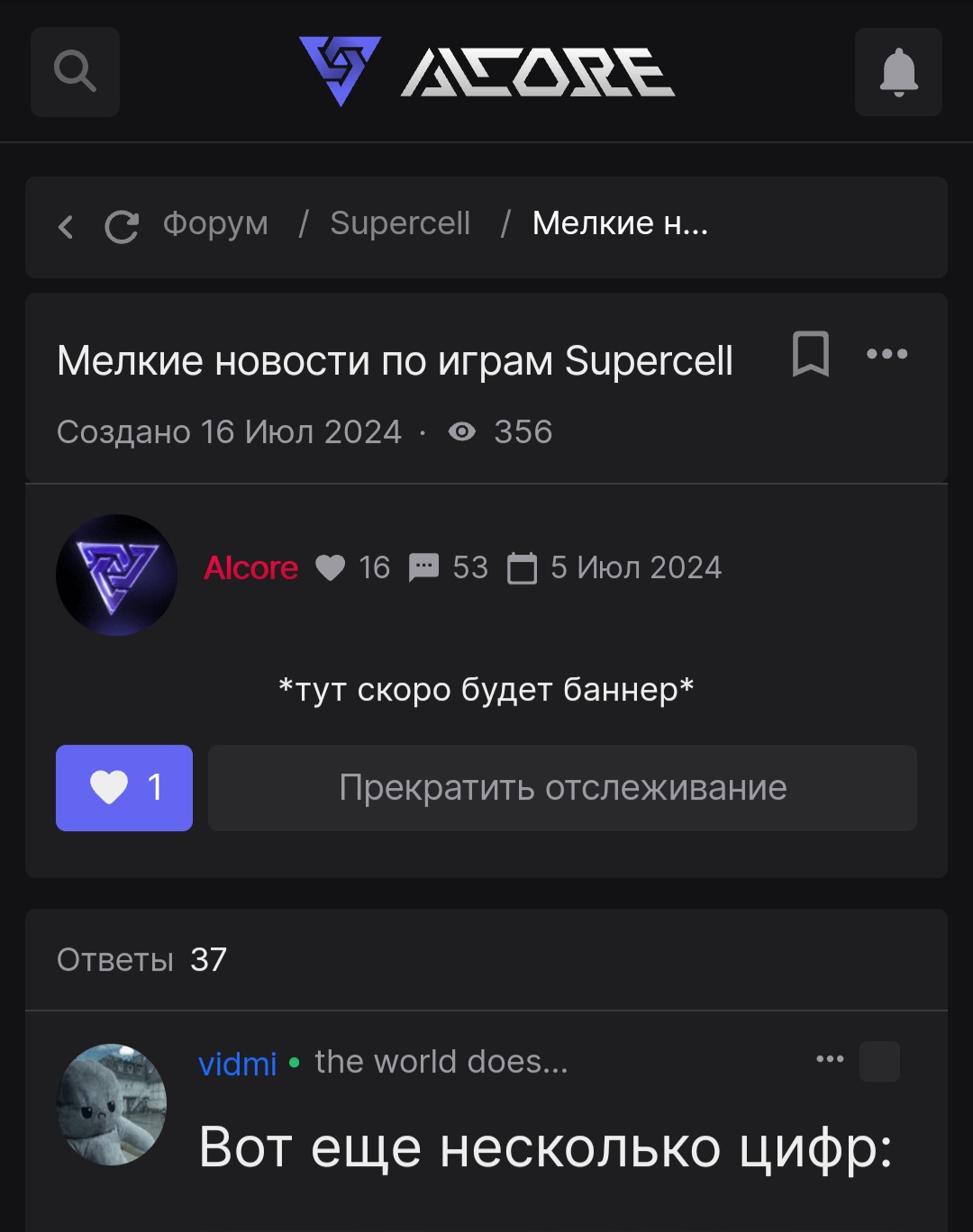Viewport: 973px width, 1232px height.
Task: Go back with the breadcrumb arrow
Action: click(x=66, y=226)
